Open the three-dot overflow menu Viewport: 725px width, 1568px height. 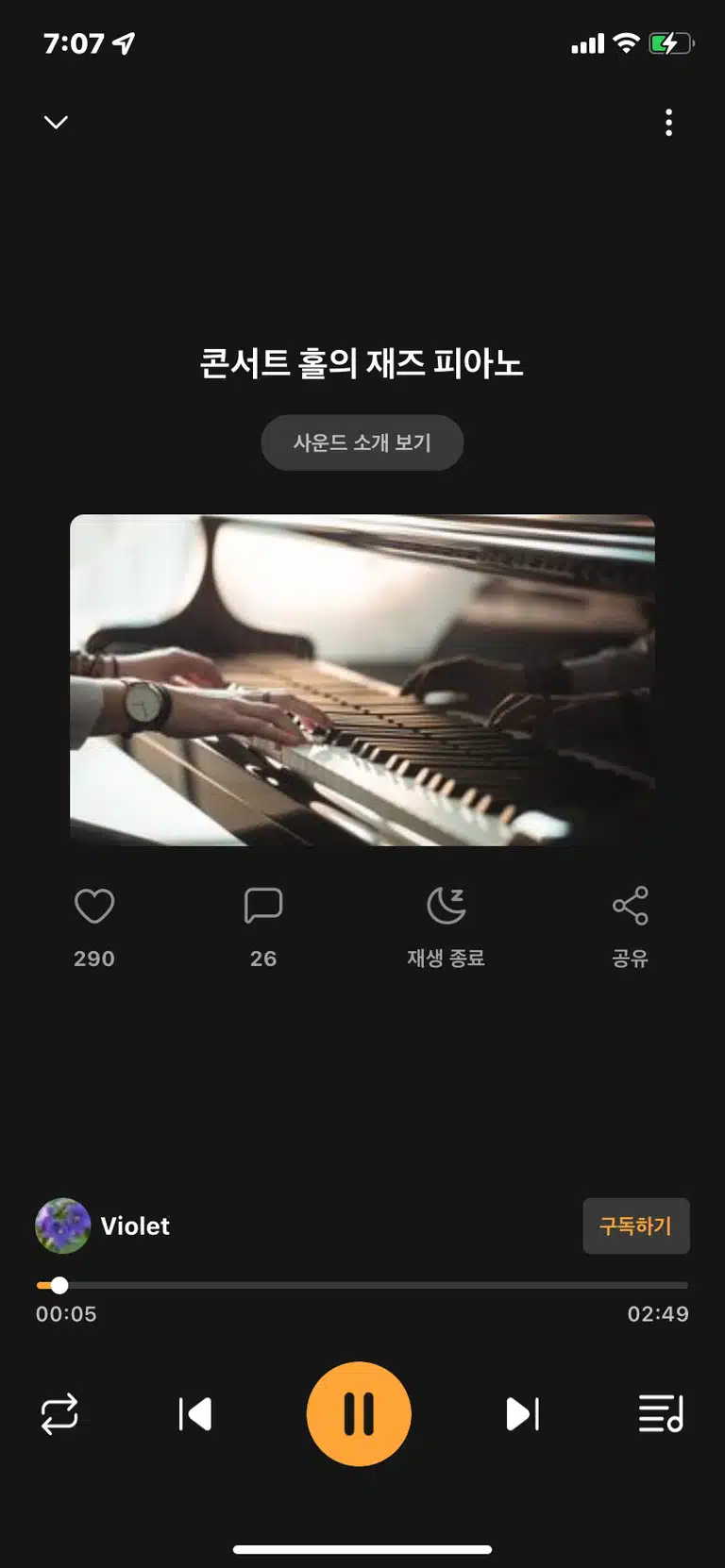click(668, 123)
